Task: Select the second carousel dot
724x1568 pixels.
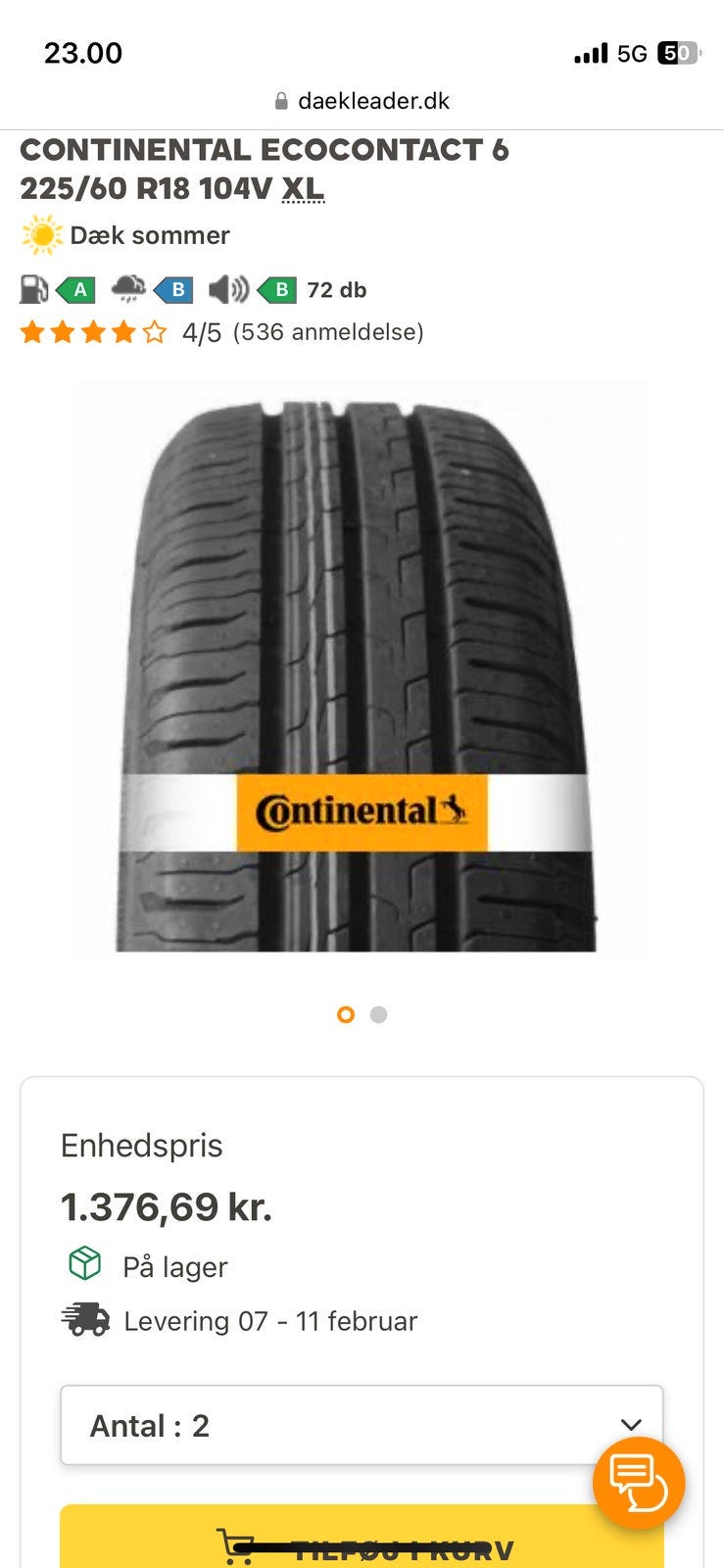Action: [x=378, y=1015]
